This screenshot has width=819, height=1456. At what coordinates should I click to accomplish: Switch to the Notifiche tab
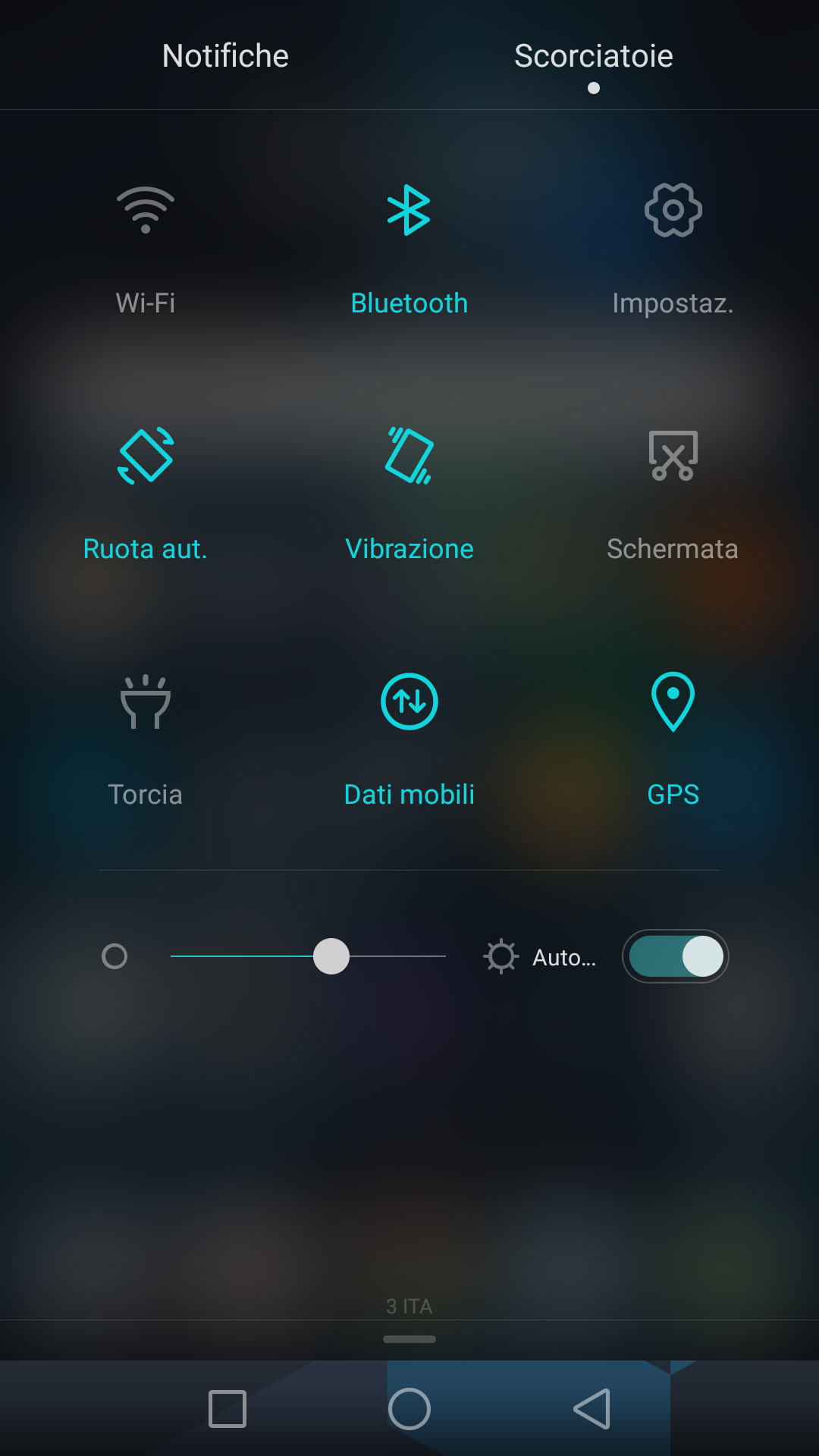click(225, 56)
